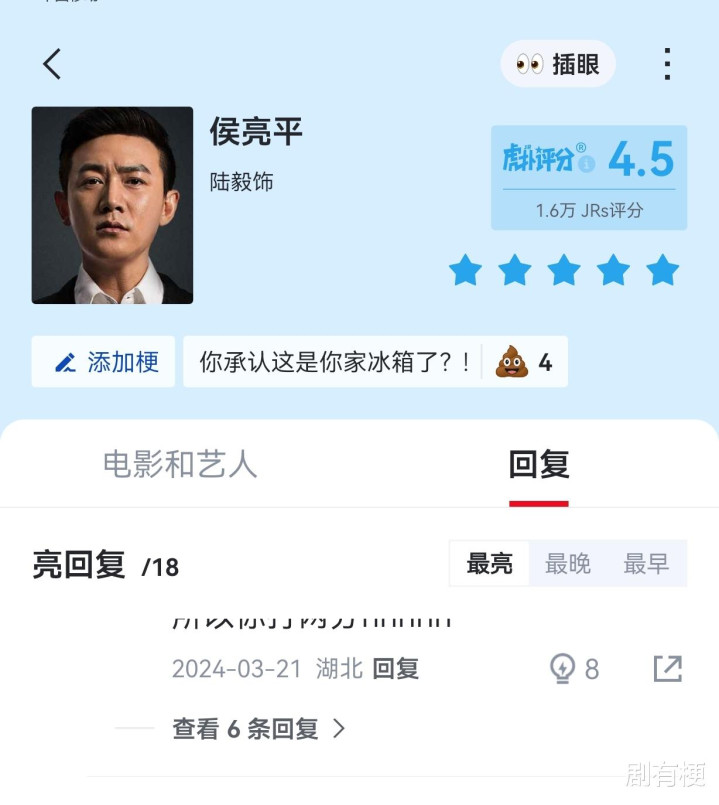The image size is (719, 805).
Task: Open the 侯亮平 portrait photo
Action: coord(112,205)
